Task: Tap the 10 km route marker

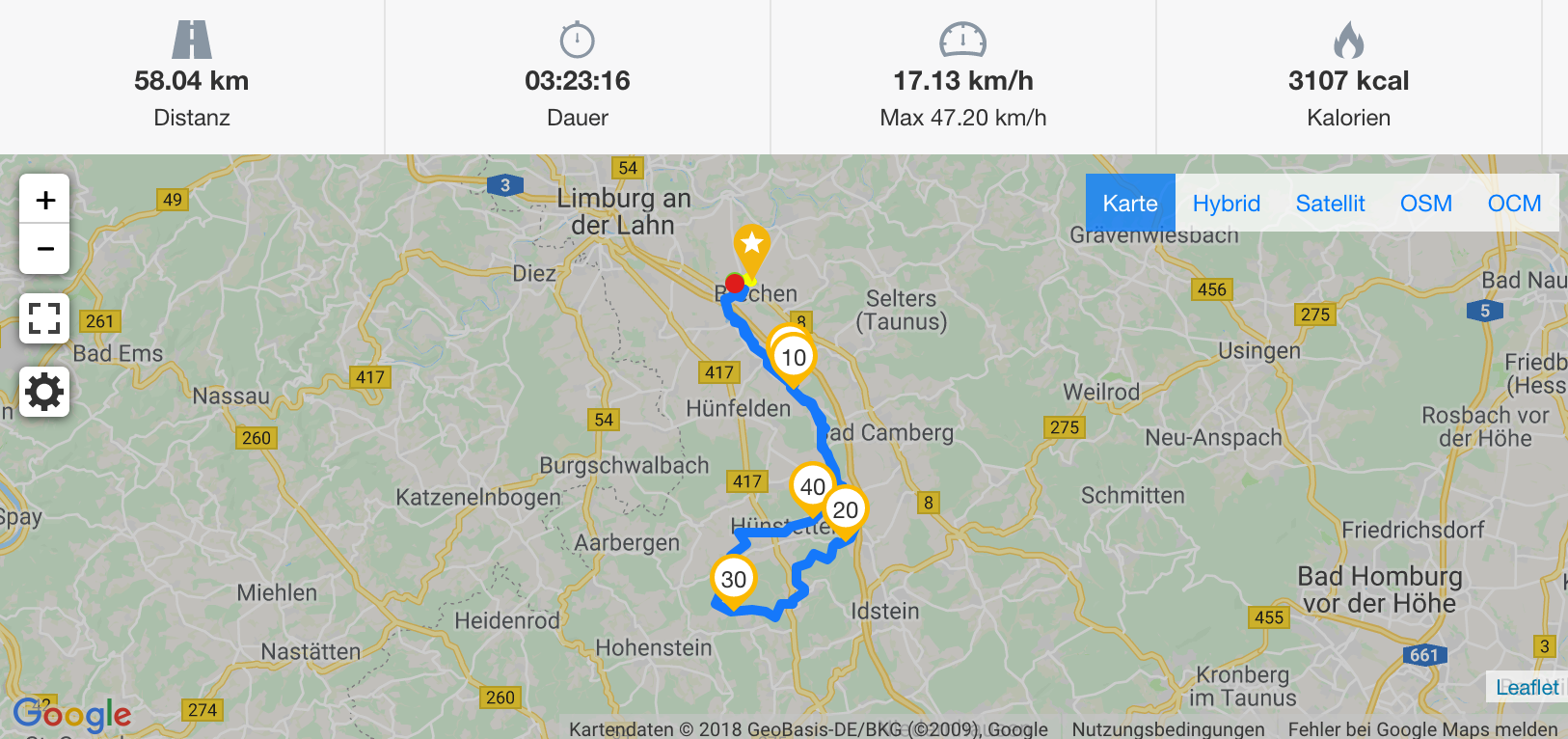Action: [794, 358]
